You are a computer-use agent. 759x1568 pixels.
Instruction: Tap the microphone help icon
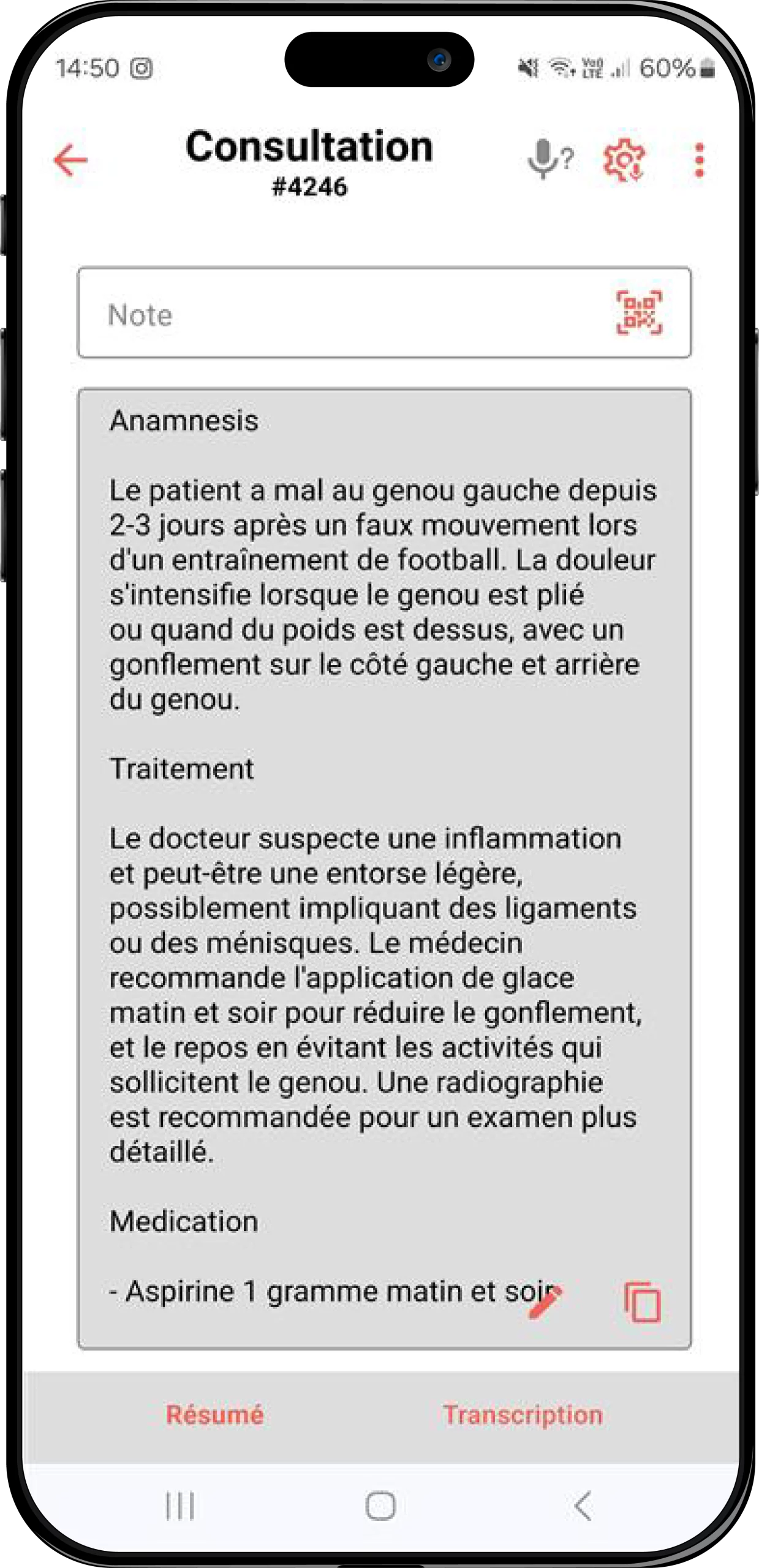point(549,160)
